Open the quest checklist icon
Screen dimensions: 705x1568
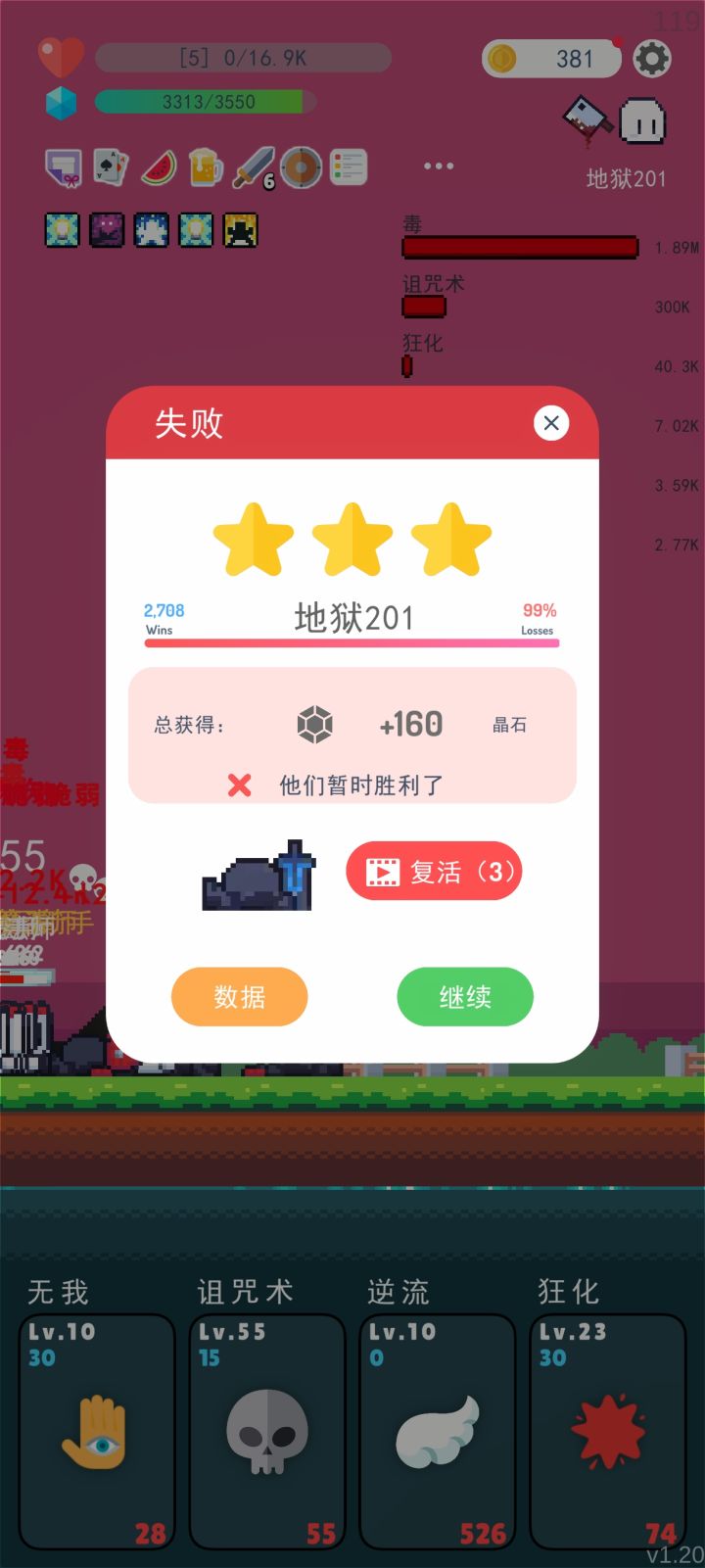[349, 166]
